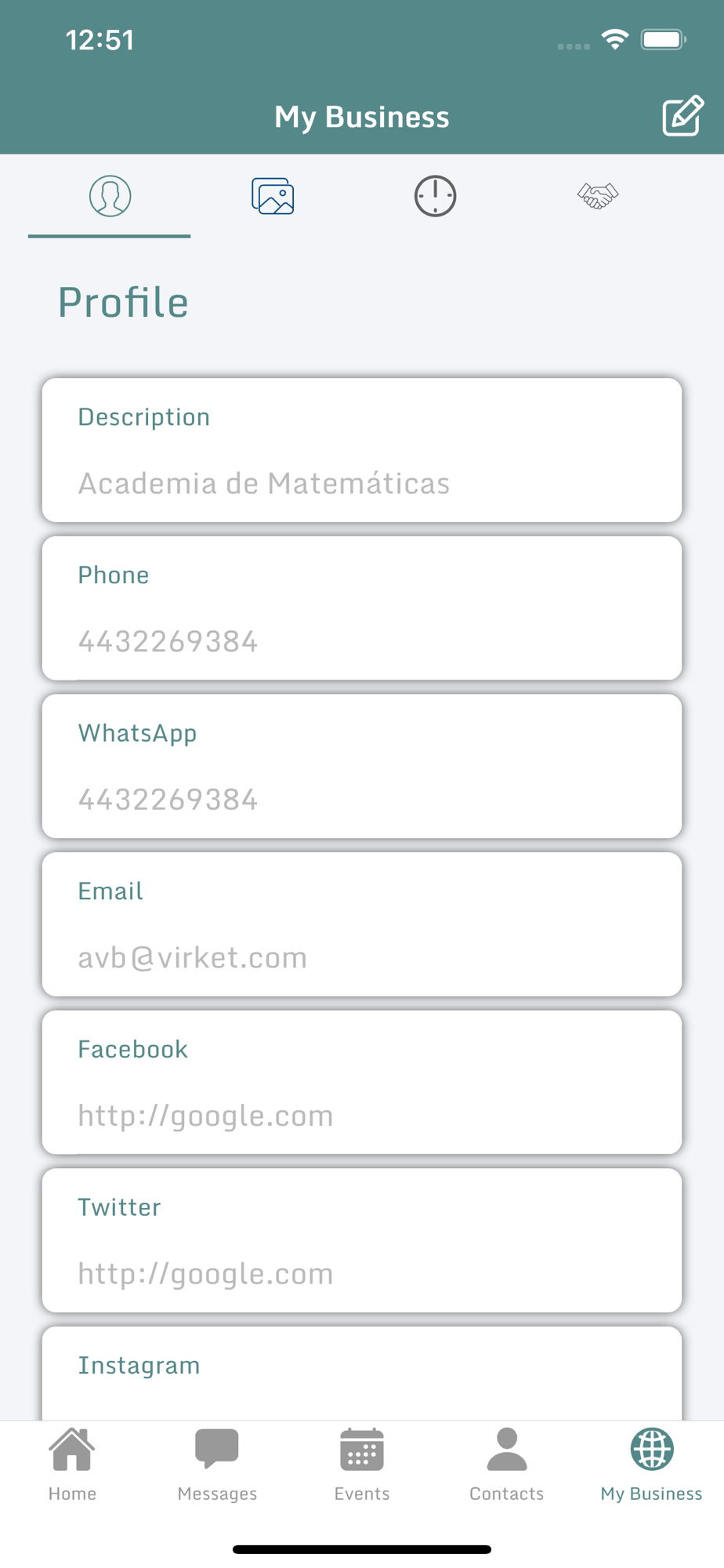
Task: Go to the Home tab
Action: (x=72, y=1465)
